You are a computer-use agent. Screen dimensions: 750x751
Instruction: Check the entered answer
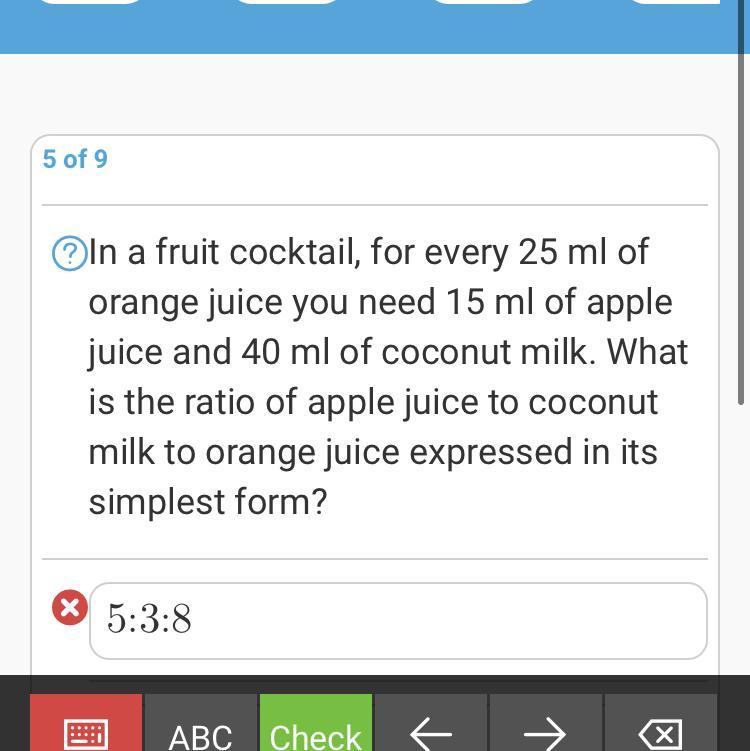coord(315,727)
